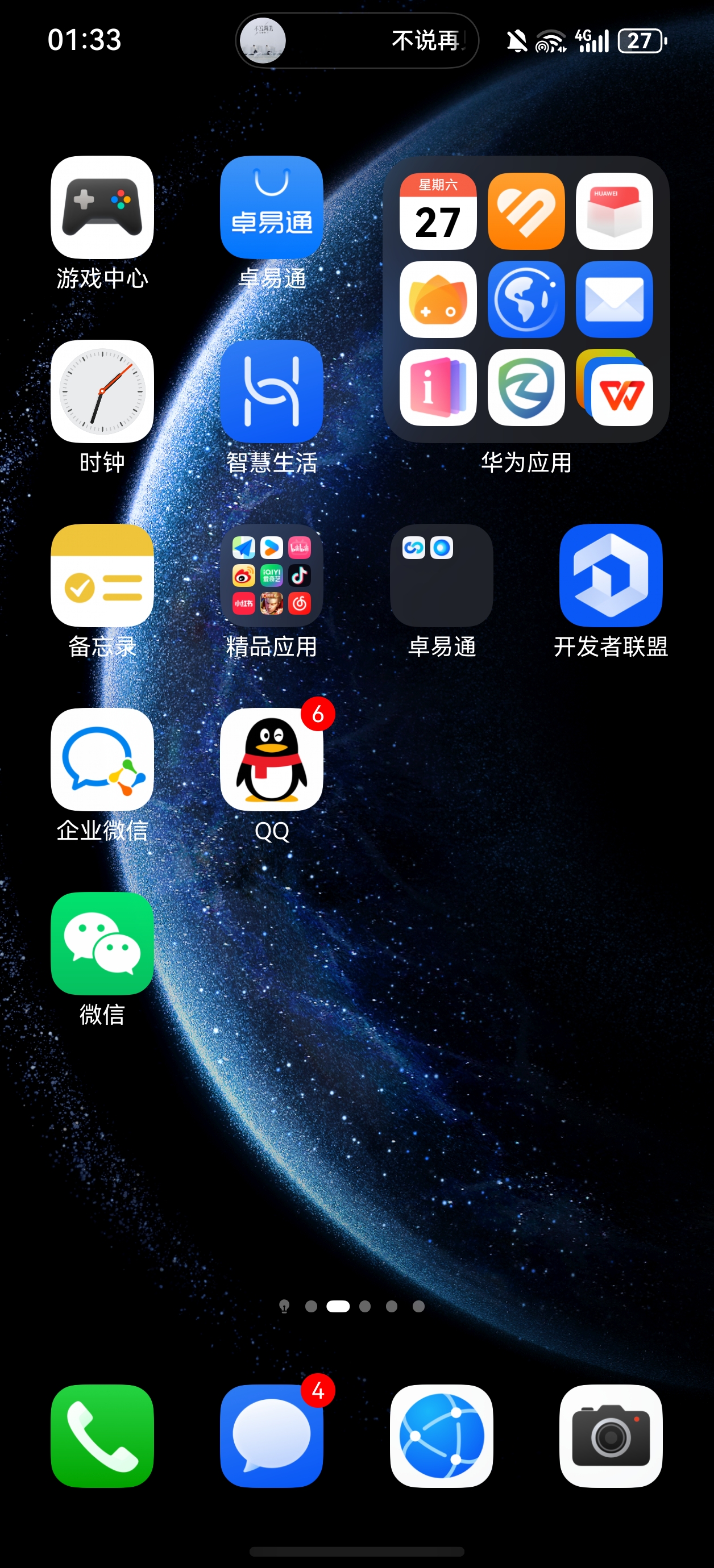The height and width of the screenshot is (1568, 714).
Task: Open the 精品应用 folder
Action: [x=271, y=575]
